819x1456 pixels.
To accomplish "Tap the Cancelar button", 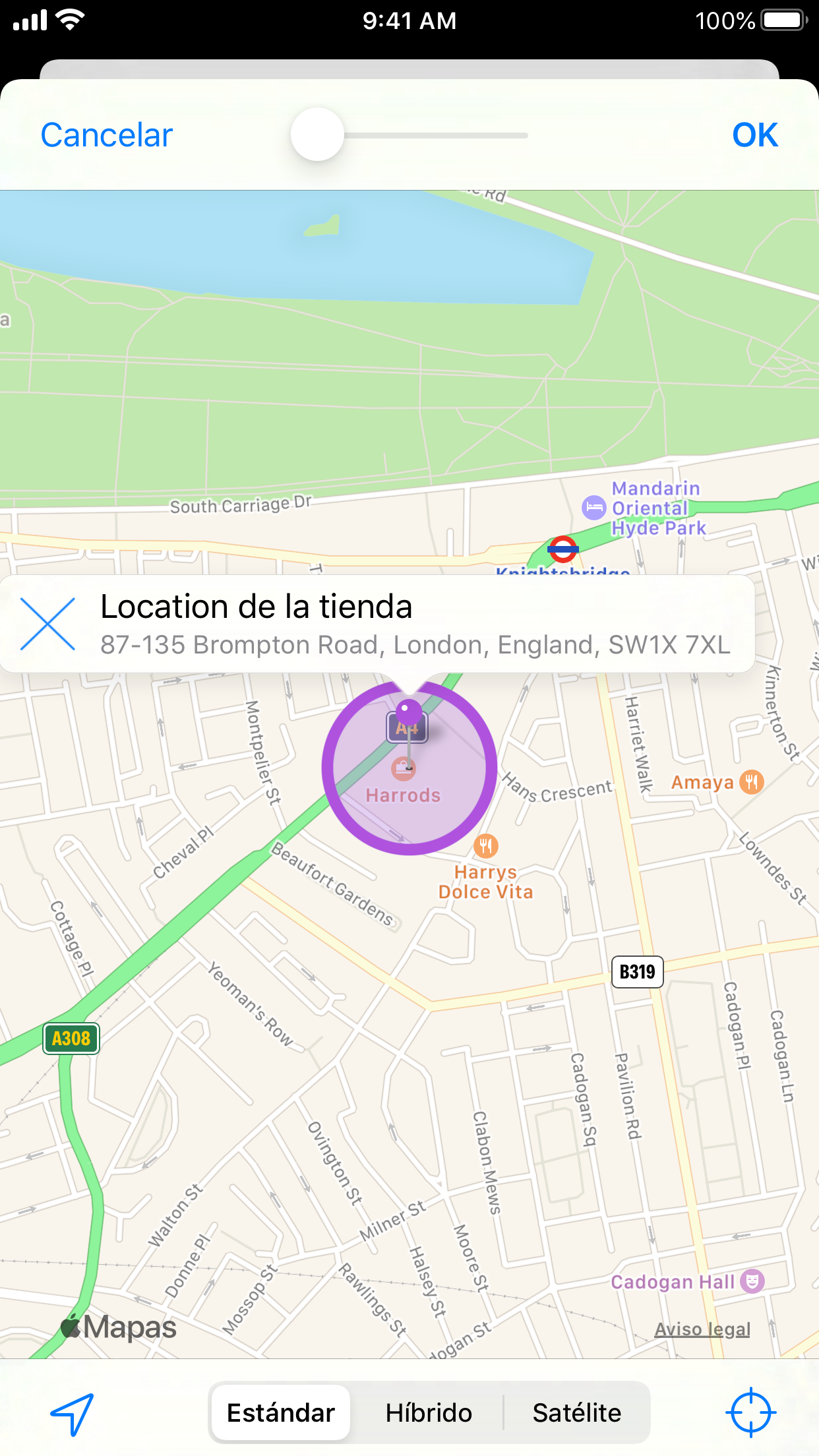I will [105, 135].
